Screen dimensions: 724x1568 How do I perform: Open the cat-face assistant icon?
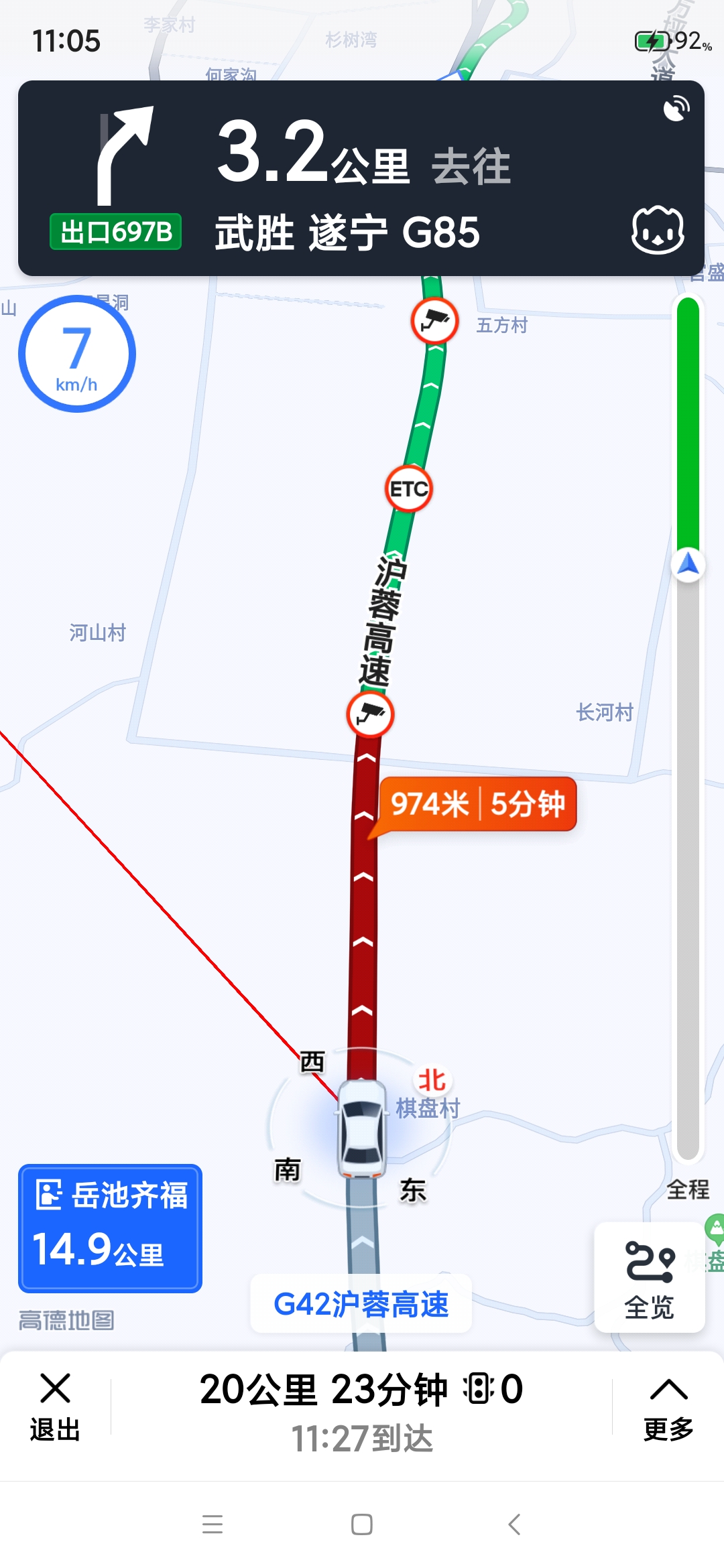[x=658, y=231]
